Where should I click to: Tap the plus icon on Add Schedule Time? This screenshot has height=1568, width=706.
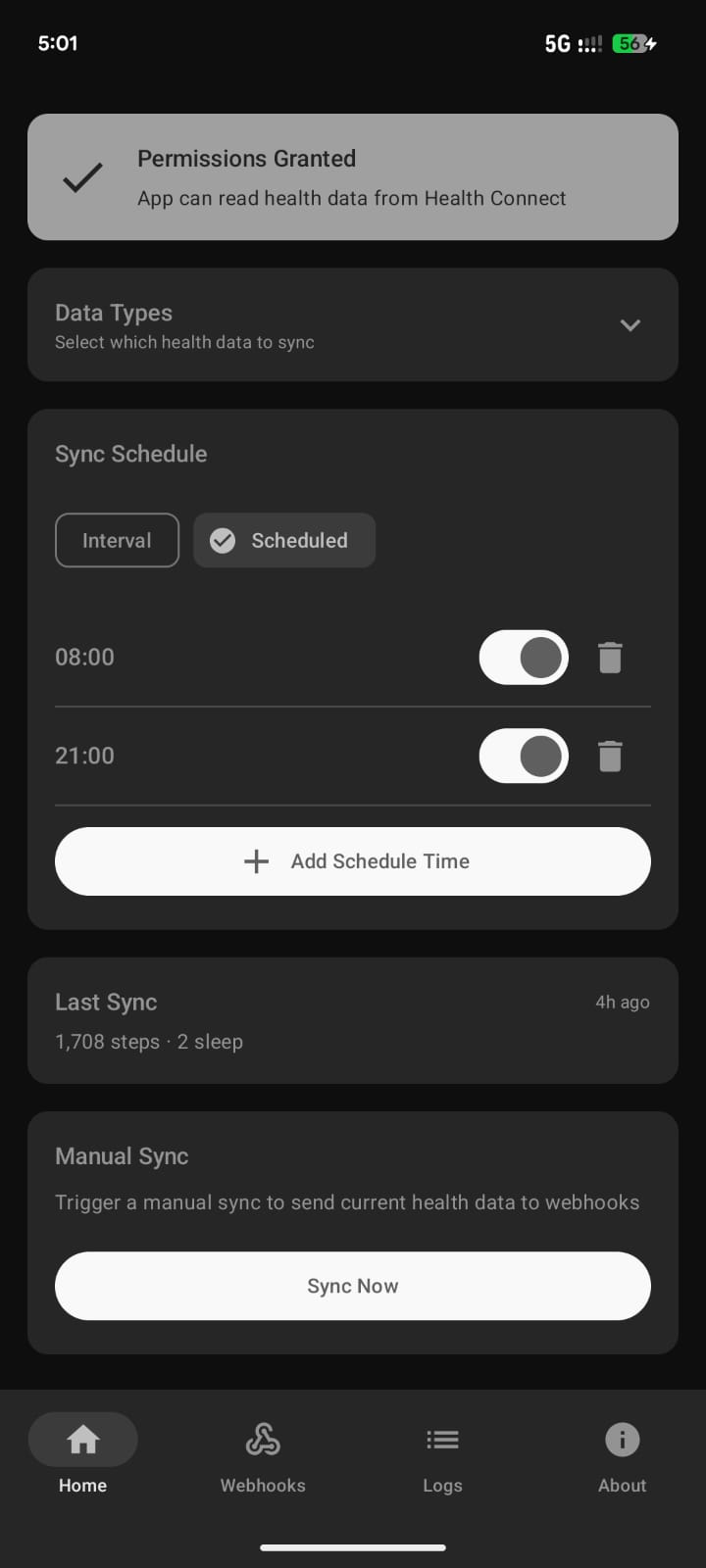(255, 860)
